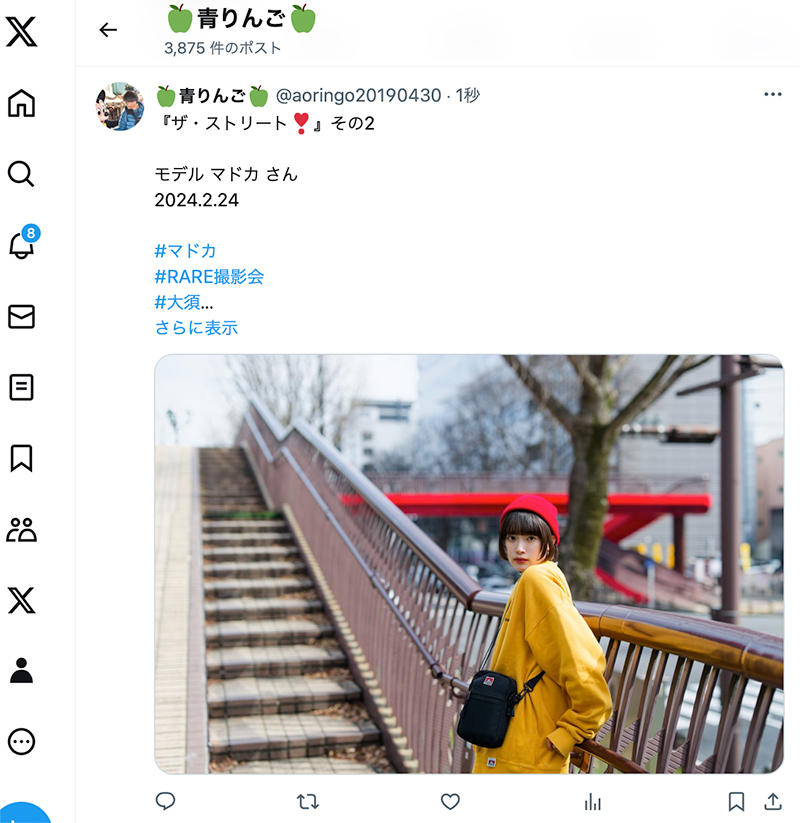Open the profile person icon
The height and width of the screenshot is (823, 800).
click(21, 671)
